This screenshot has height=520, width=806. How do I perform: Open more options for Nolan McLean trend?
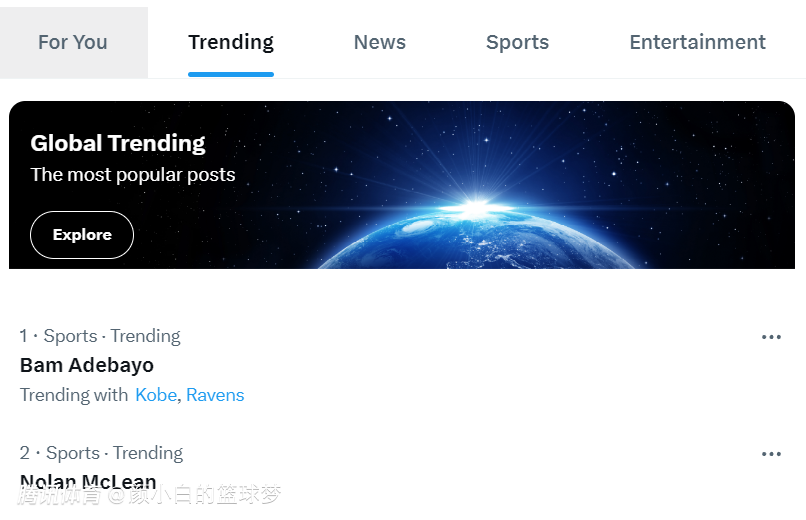(x=771, y=454)
